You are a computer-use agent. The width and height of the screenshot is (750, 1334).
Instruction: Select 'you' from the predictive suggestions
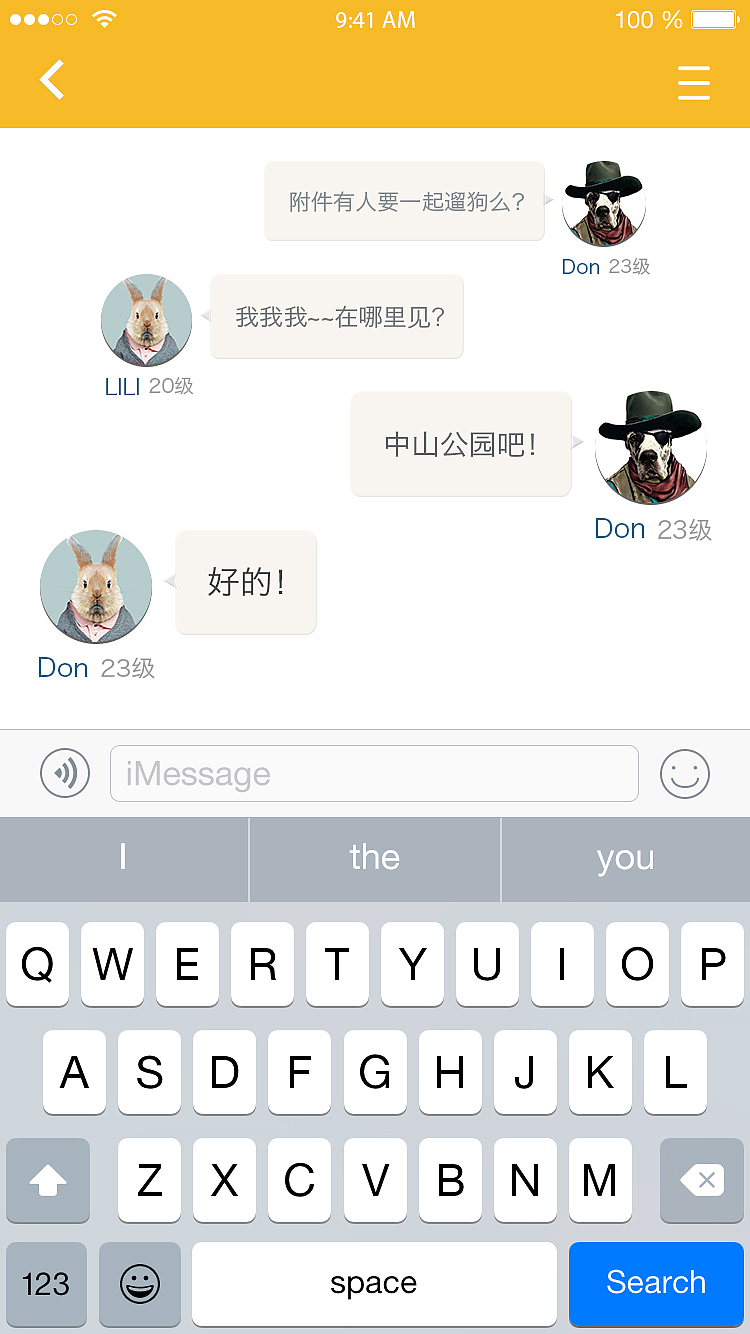625,859
